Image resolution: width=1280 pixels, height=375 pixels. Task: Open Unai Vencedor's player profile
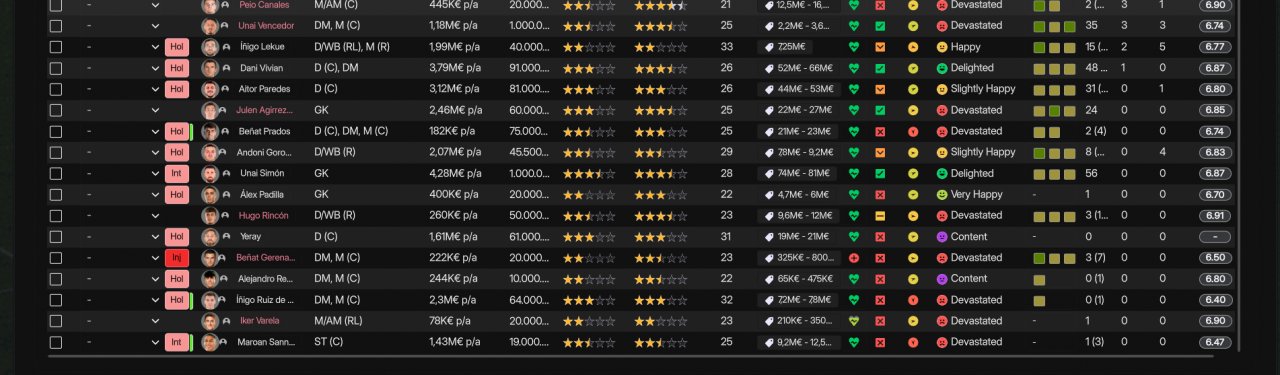[x=266, y=26]
